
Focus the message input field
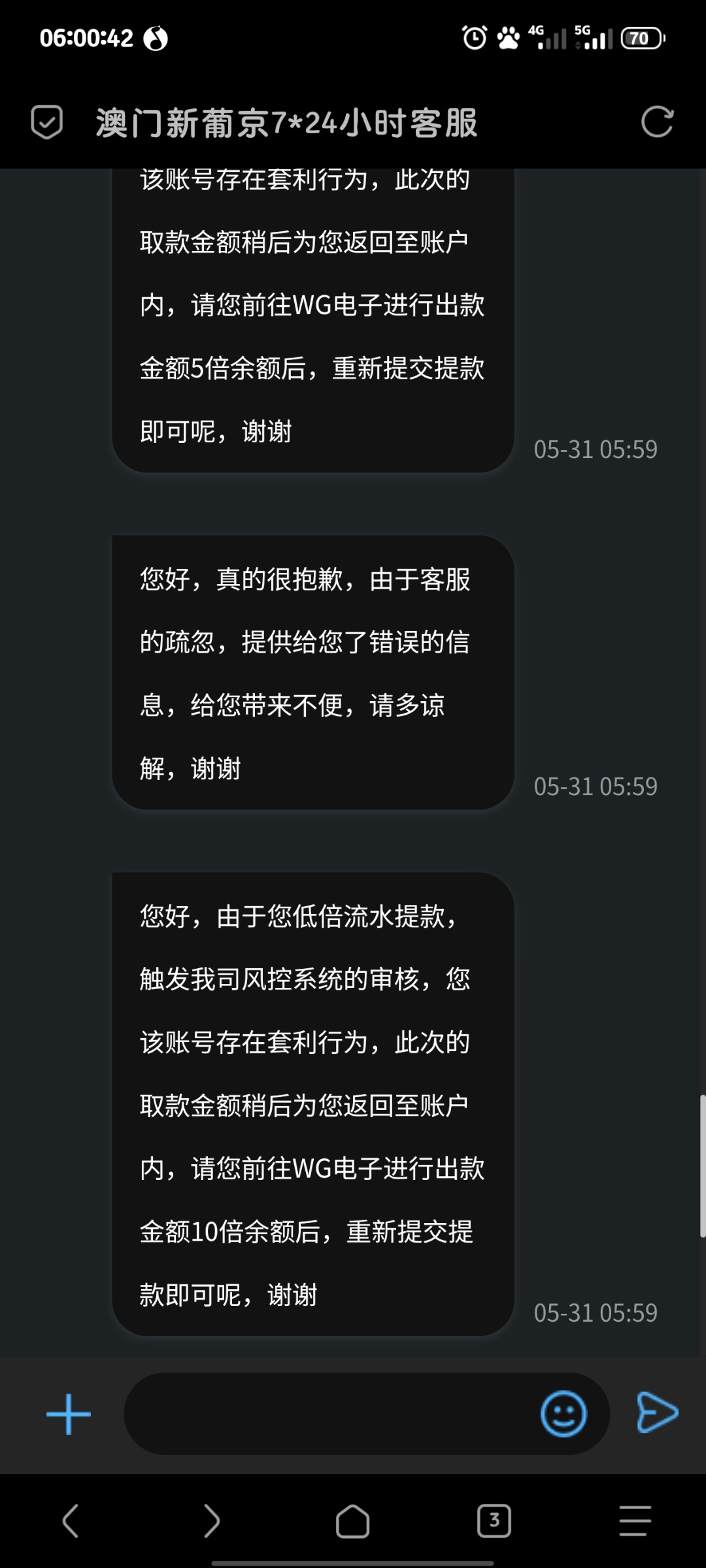click(327, 1414)
